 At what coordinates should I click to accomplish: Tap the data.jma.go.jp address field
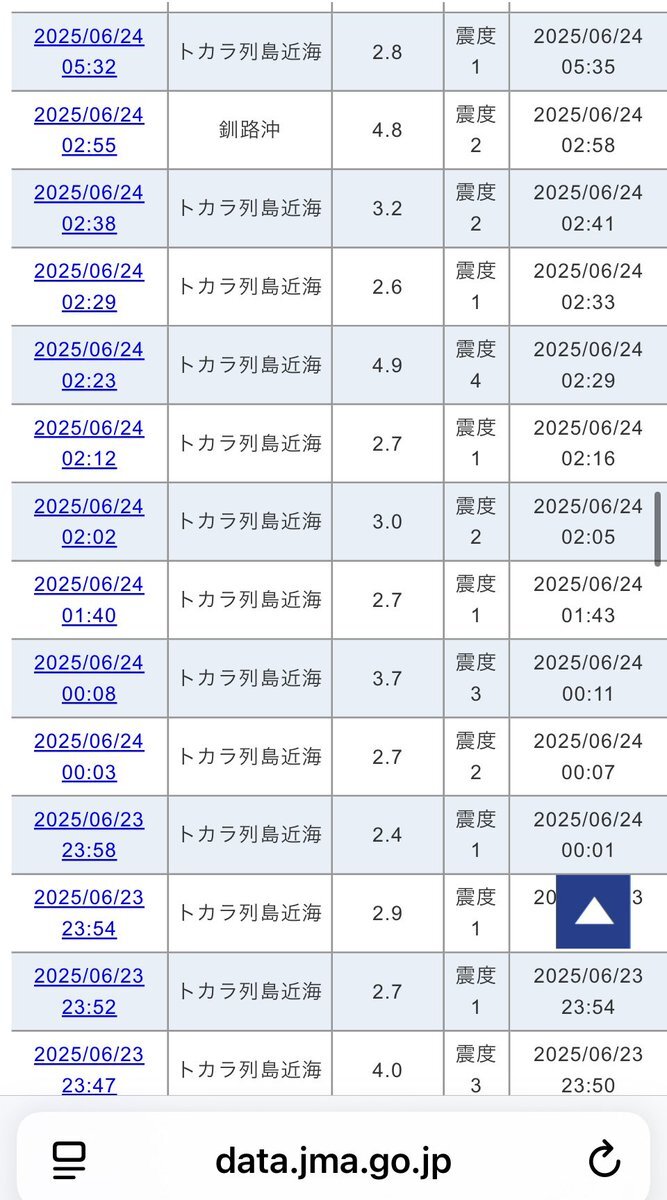(333, 1161)
